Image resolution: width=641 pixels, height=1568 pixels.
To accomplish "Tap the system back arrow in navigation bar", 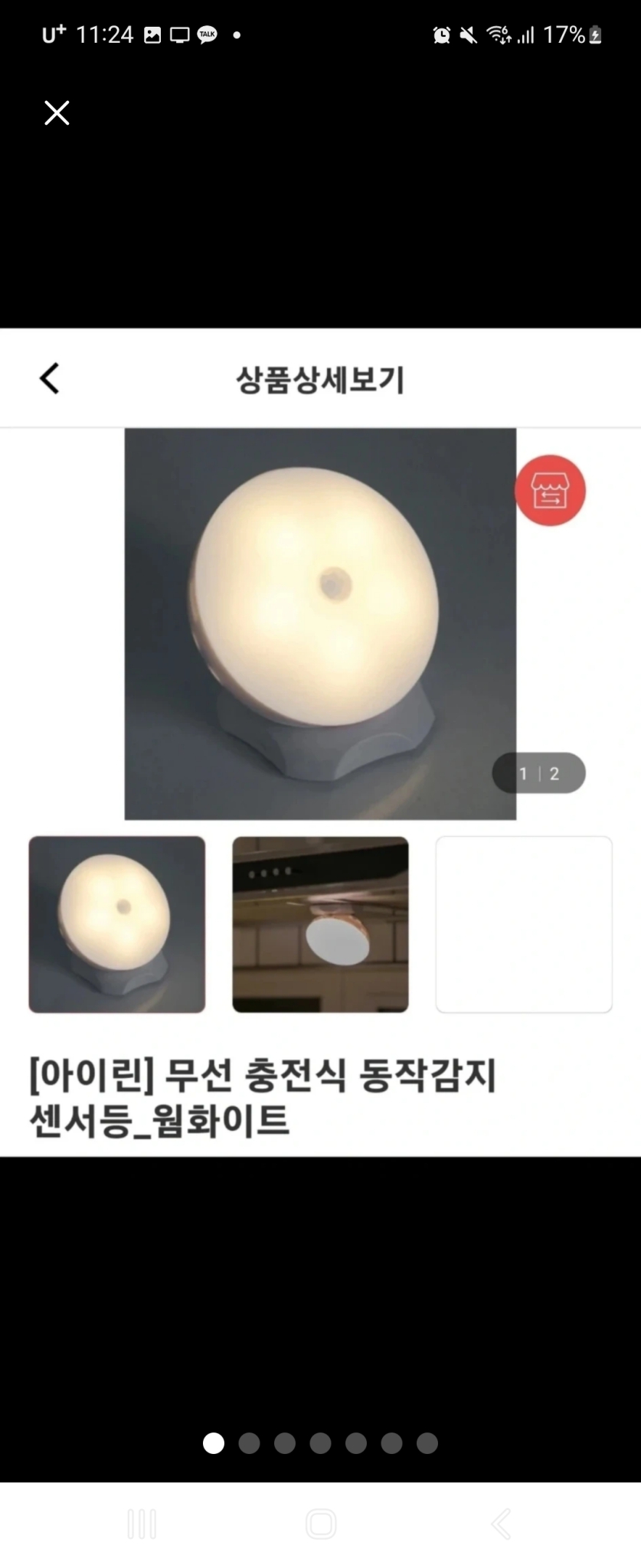I will click(500, 1524).
